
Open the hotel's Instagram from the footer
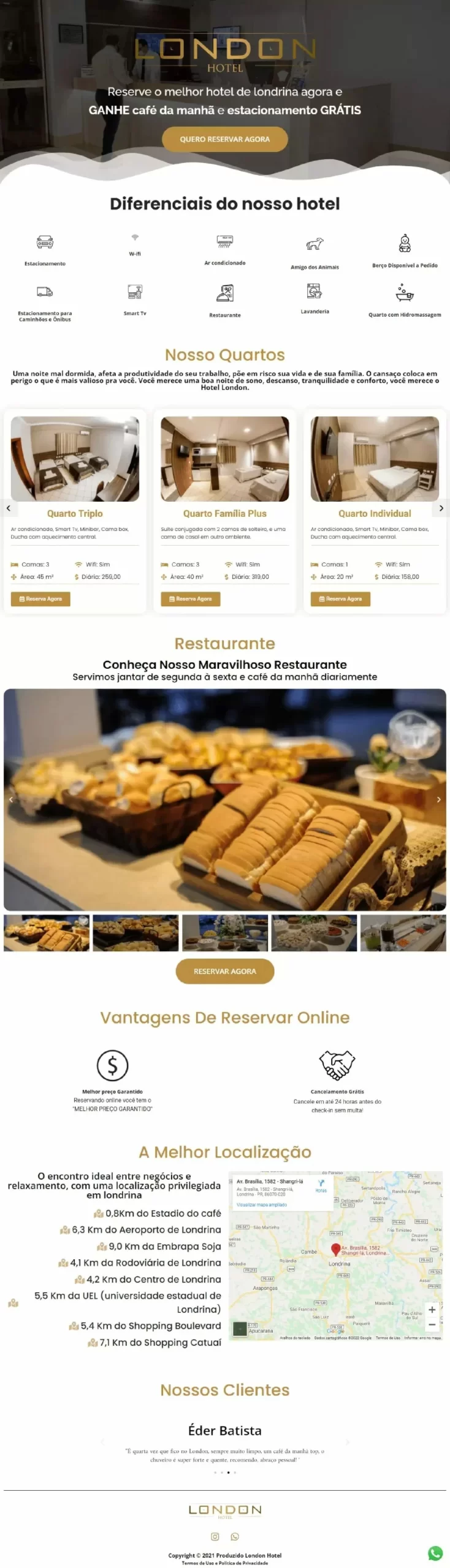pos(215,1536)
